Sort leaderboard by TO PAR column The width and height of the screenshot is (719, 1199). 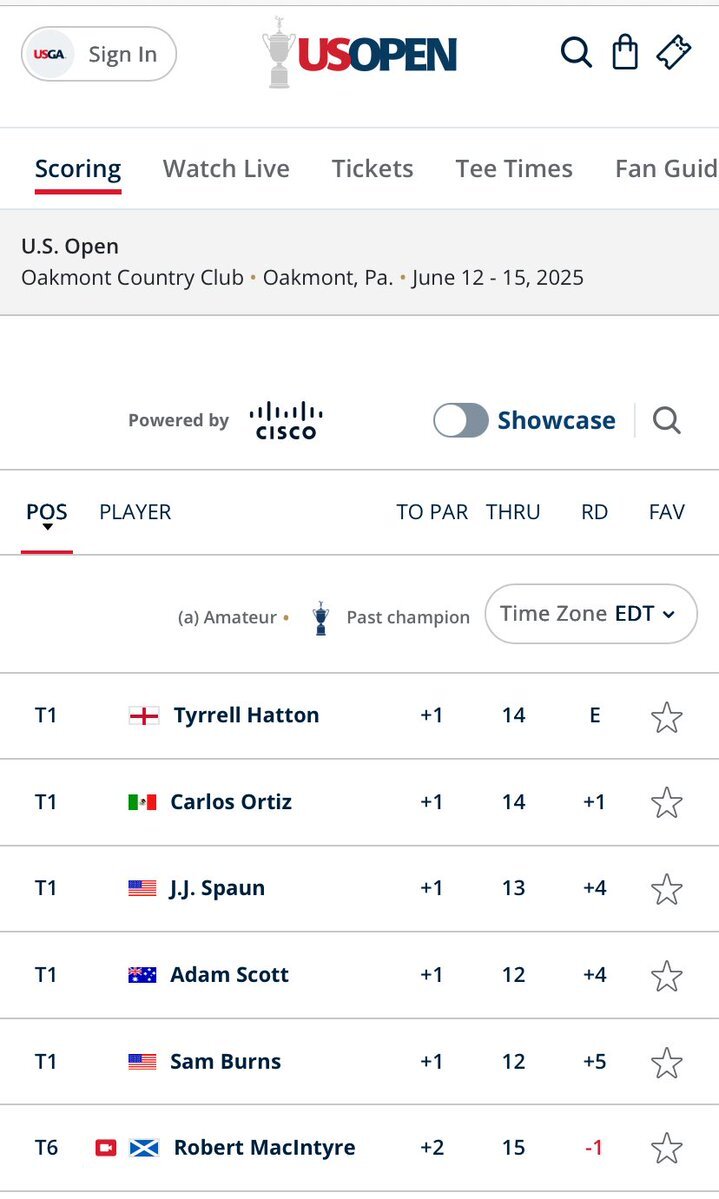(x=432, y=512)
